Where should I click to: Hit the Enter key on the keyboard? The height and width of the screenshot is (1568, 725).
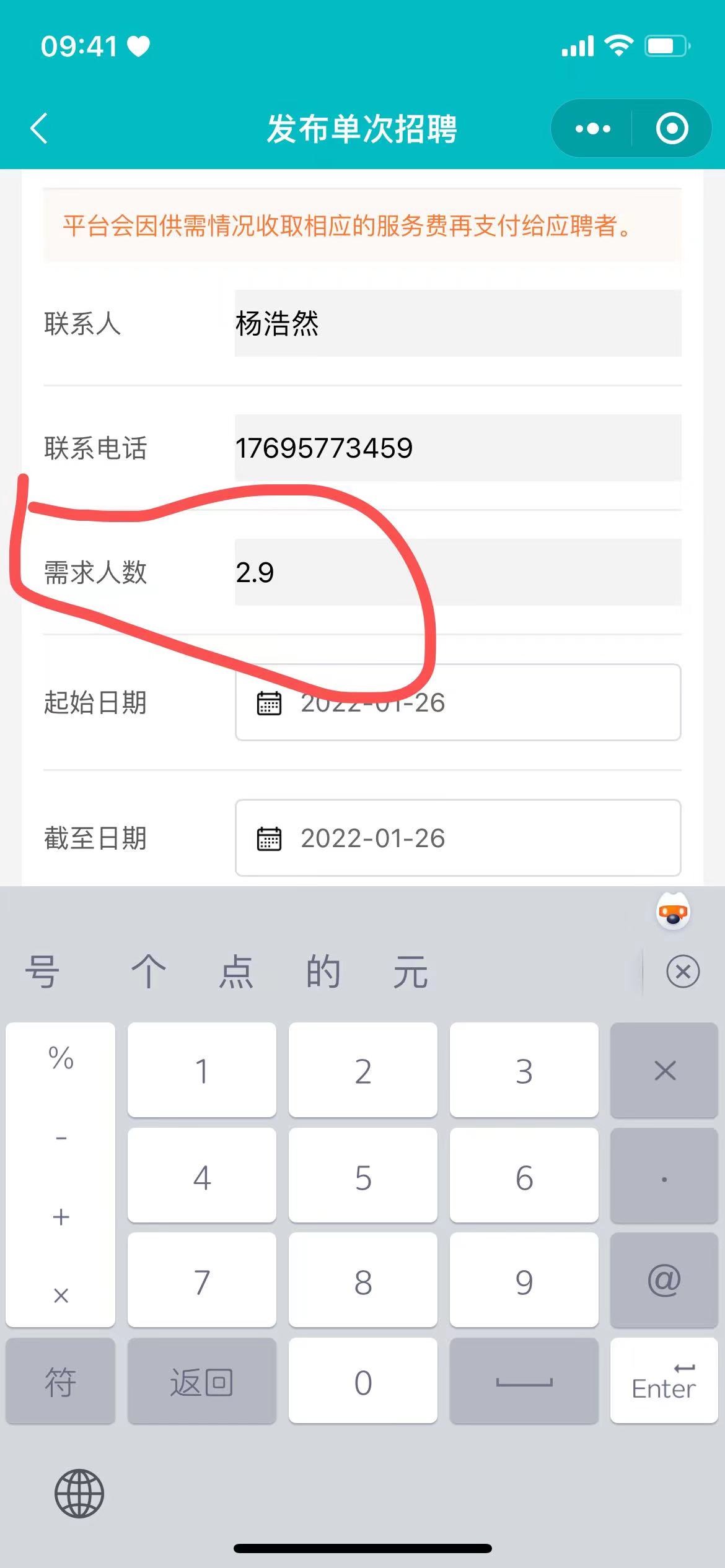coord(664,1381)
